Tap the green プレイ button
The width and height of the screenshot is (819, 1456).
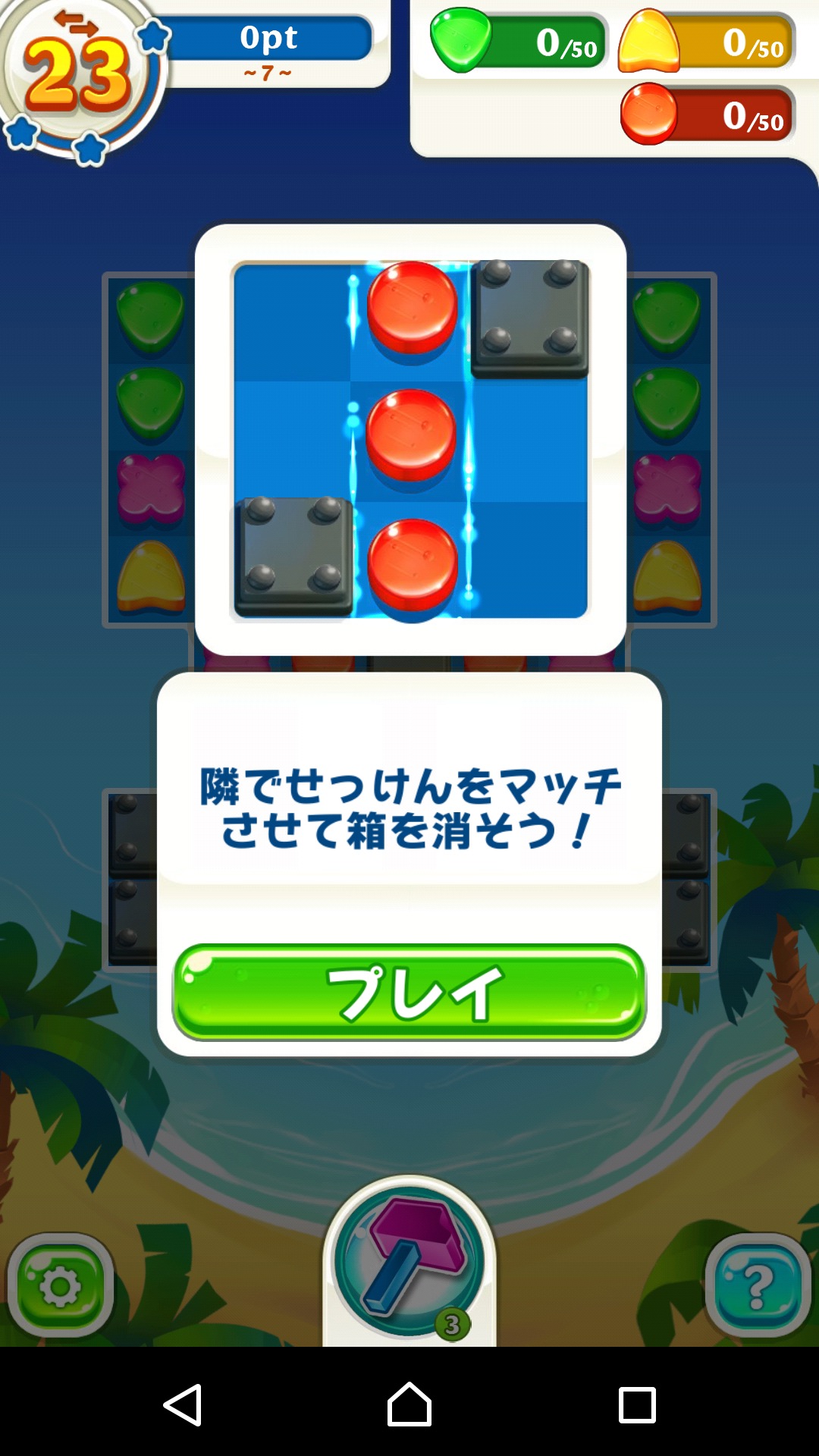tap(409, 991)
